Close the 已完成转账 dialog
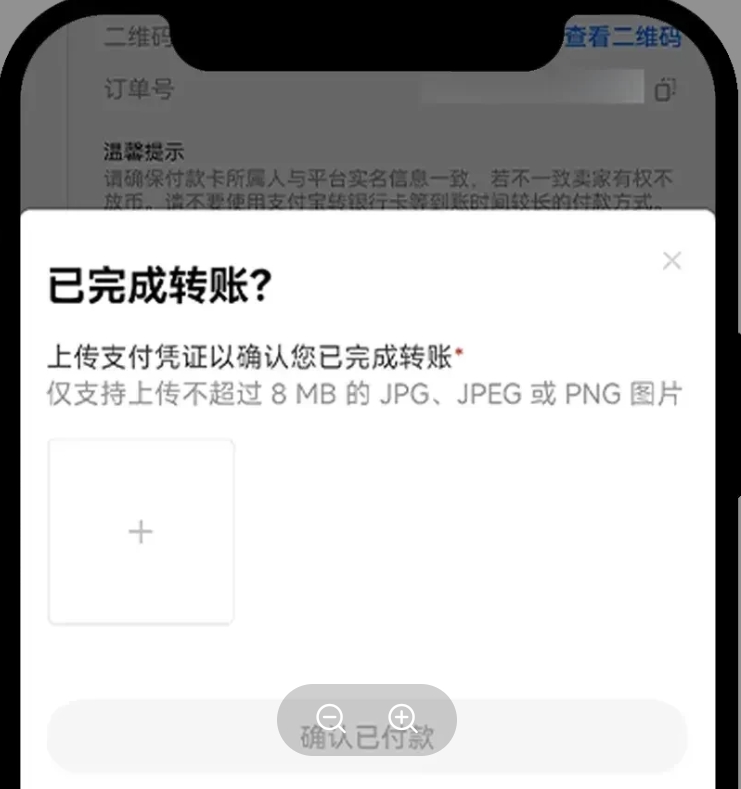This screenshot has width=741, height=789. [x=672, y=261]
